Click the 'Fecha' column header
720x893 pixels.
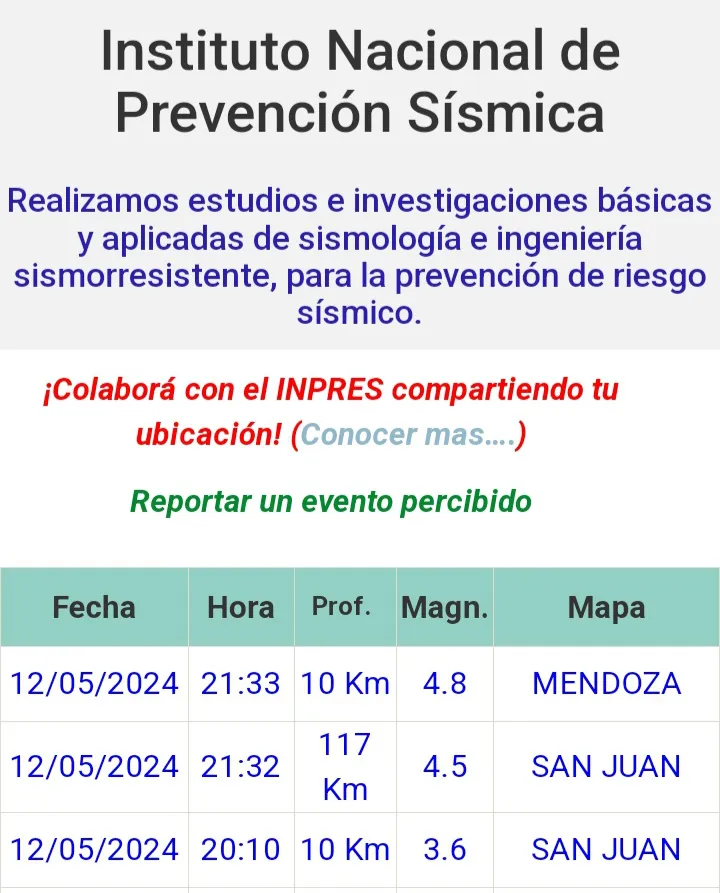pyautogui.click(x=95, y=607)
